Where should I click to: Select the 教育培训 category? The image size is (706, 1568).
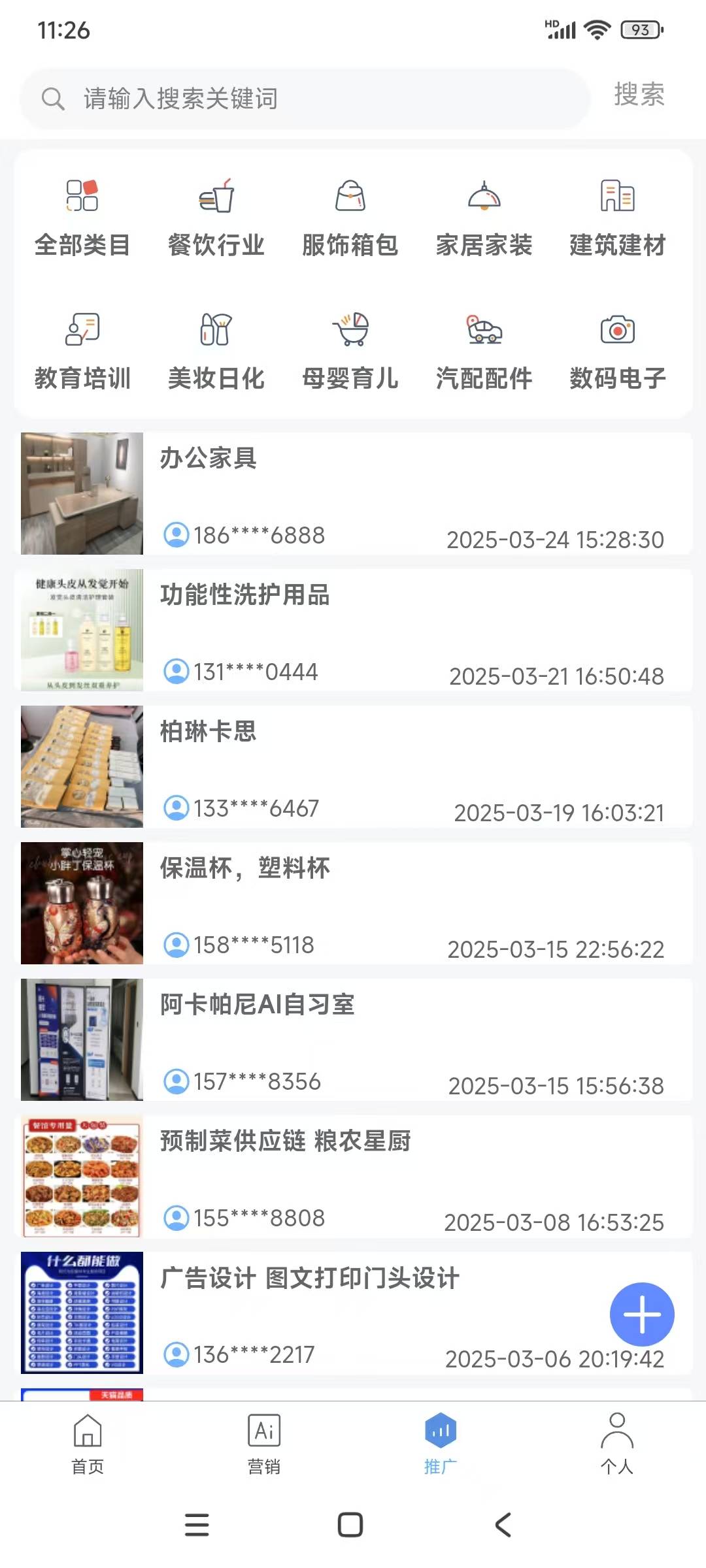[82, 351]
